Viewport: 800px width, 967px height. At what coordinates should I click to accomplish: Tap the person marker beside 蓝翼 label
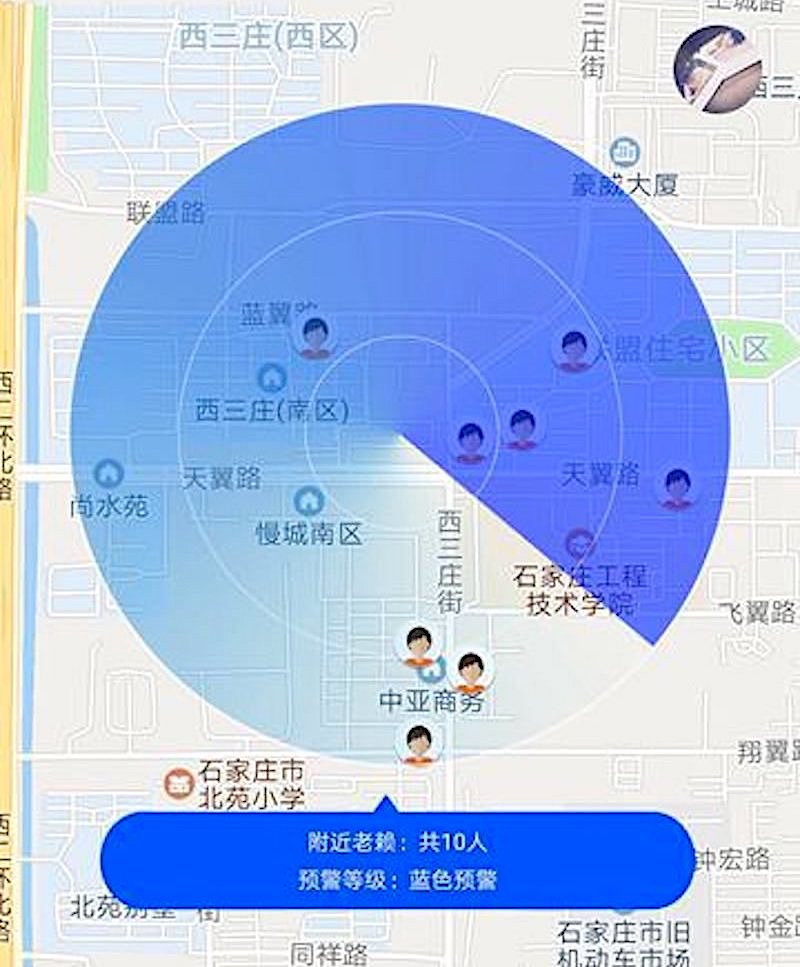[x=316, y=337]
